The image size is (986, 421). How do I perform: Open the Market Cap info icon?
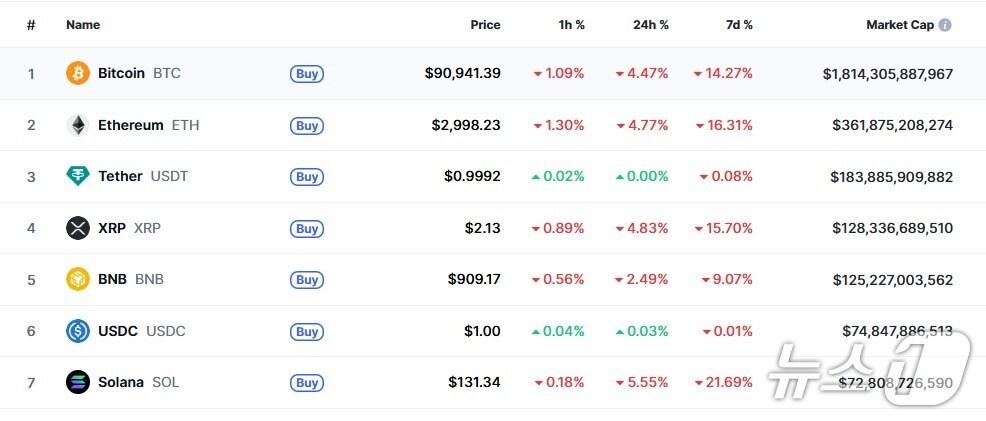point(945,25)
